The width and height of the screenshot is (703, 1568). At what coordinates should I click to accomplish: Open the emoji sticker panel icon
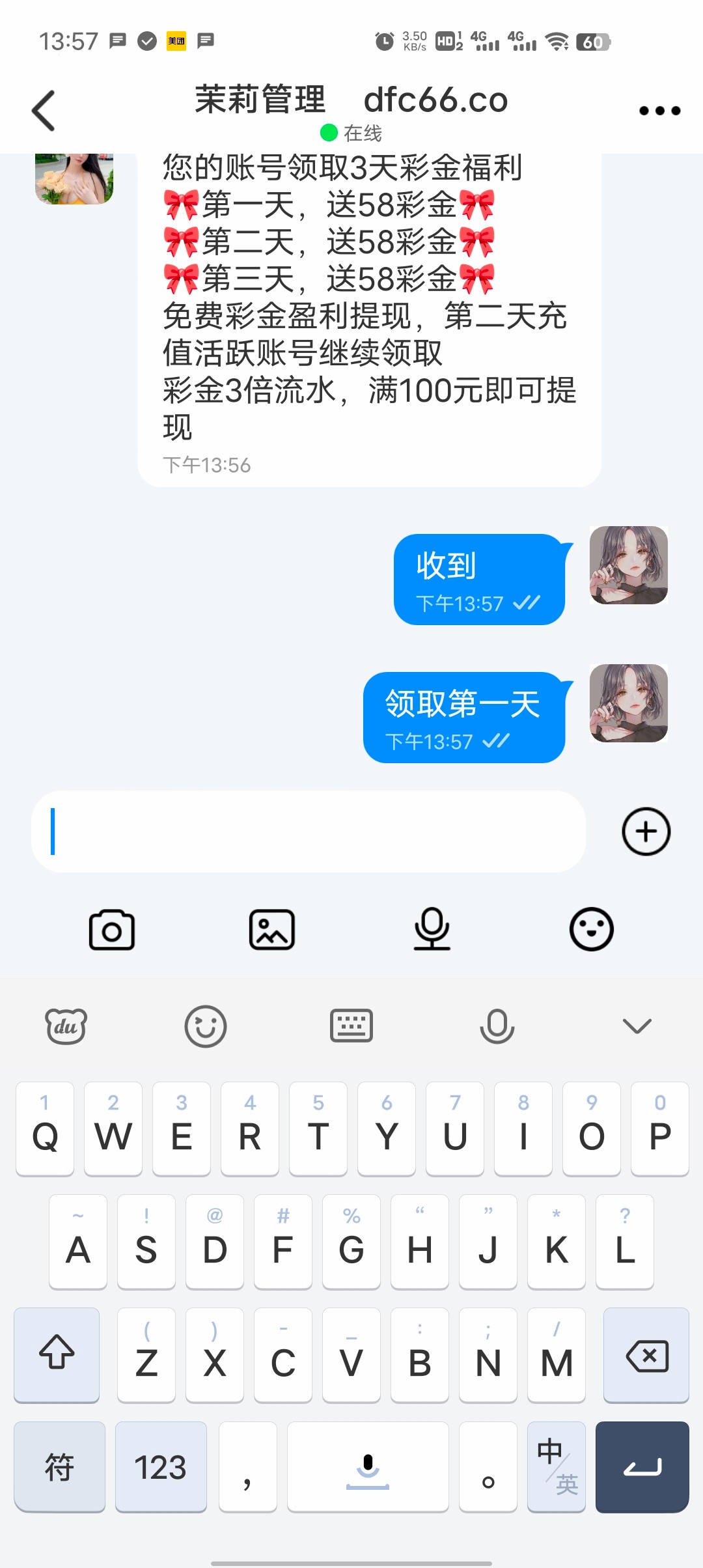[591, 930]
